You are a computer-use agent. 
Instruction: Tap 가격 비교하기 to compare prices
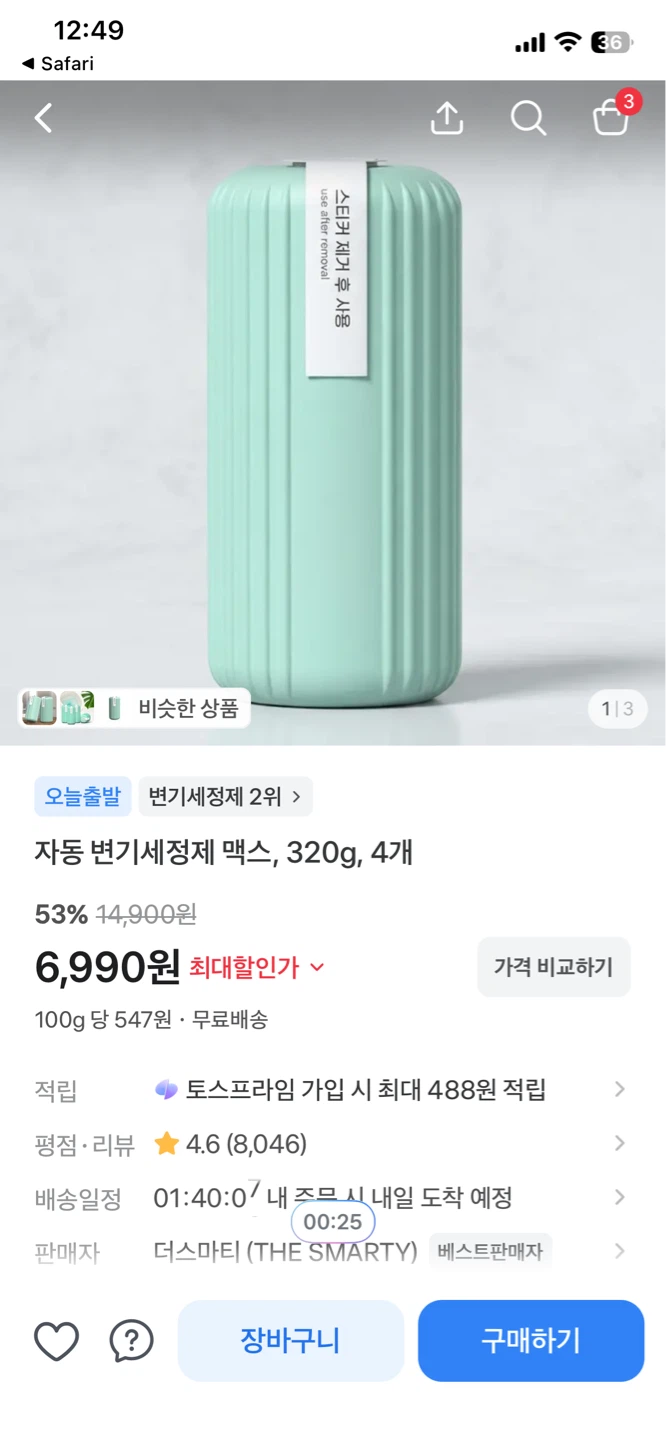[x=553, y=967]
